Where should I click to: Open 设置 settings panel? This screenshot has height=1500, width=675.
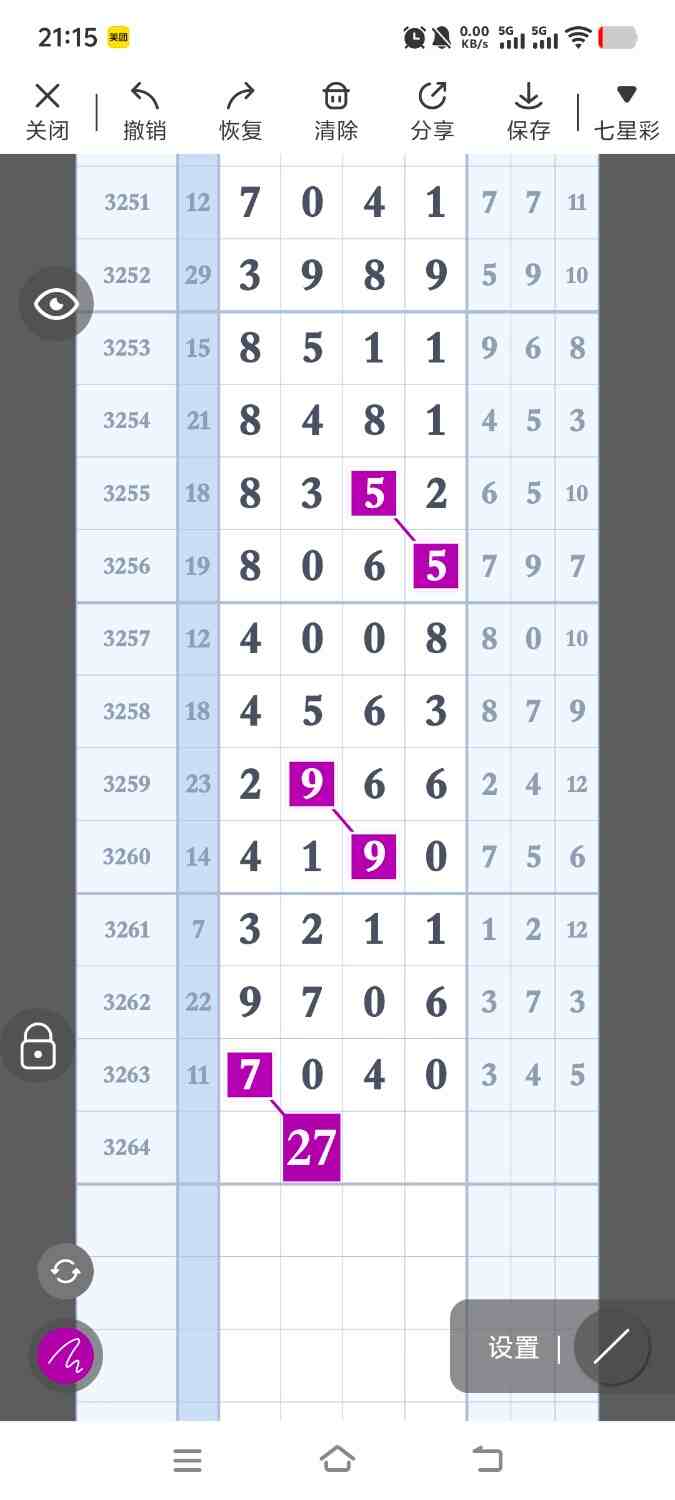[x=514, y=1348]
